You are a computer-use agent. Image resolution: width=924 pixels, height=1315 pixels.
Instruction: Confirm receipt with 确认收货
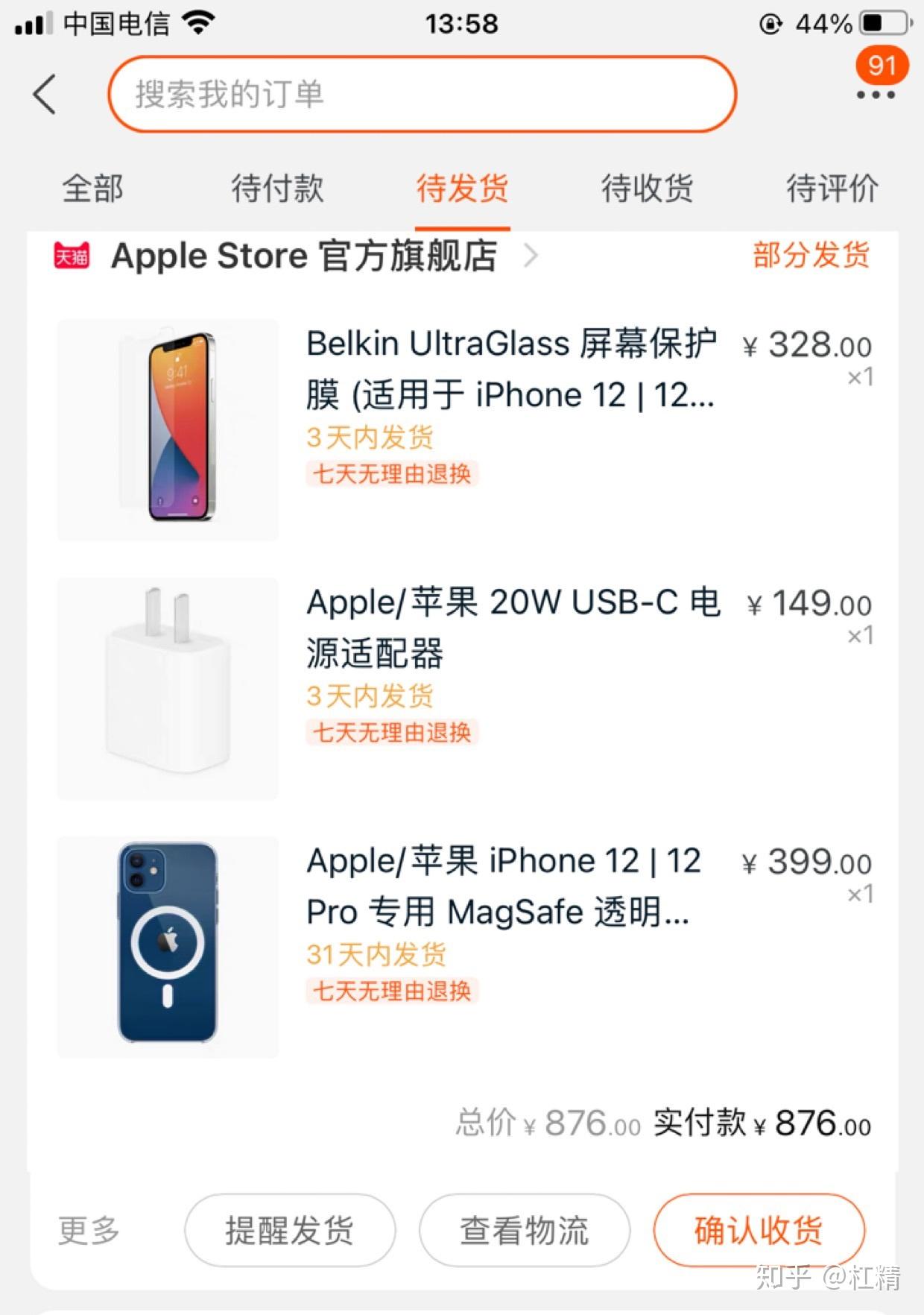[759, 1230]
